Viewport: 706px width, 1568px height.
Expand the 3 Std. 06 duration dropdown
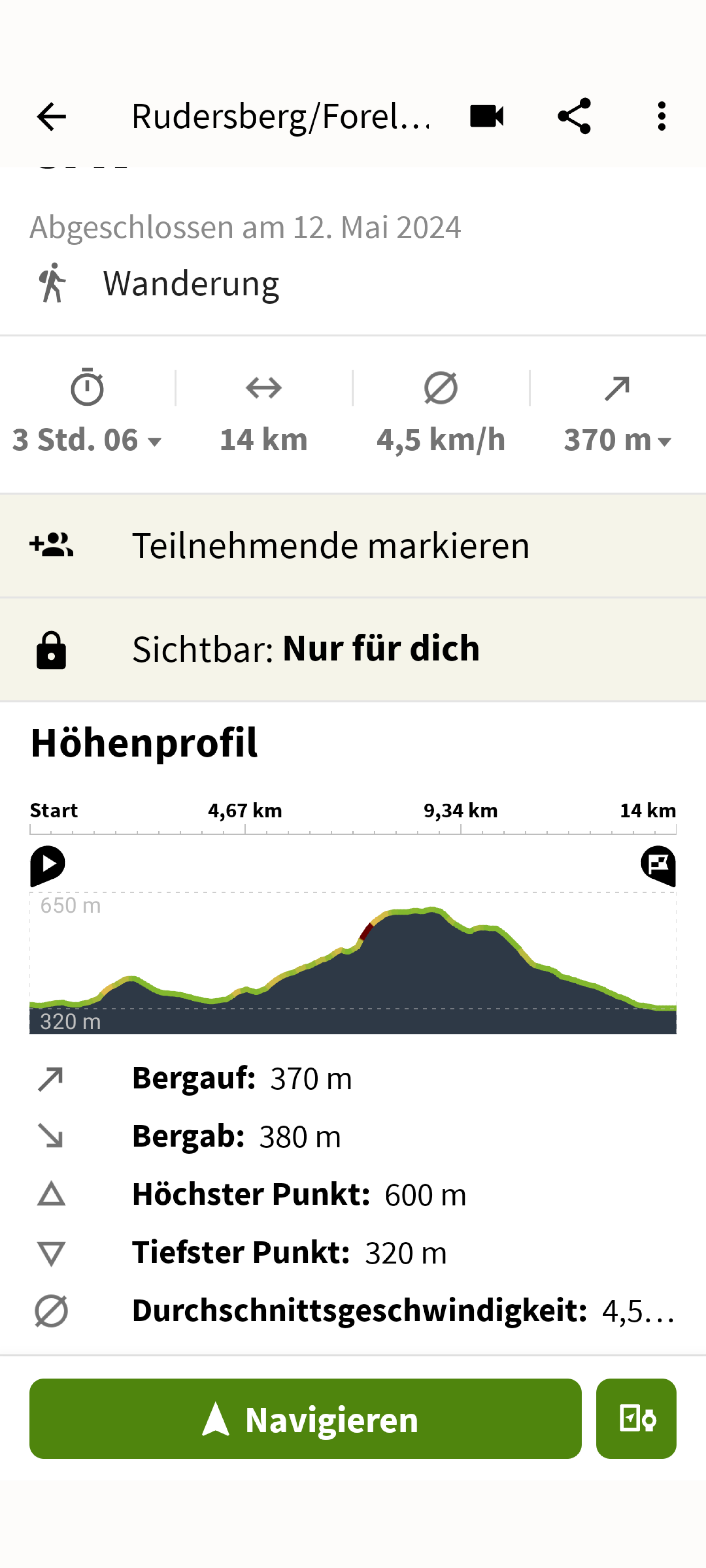[x=87, y=439]
